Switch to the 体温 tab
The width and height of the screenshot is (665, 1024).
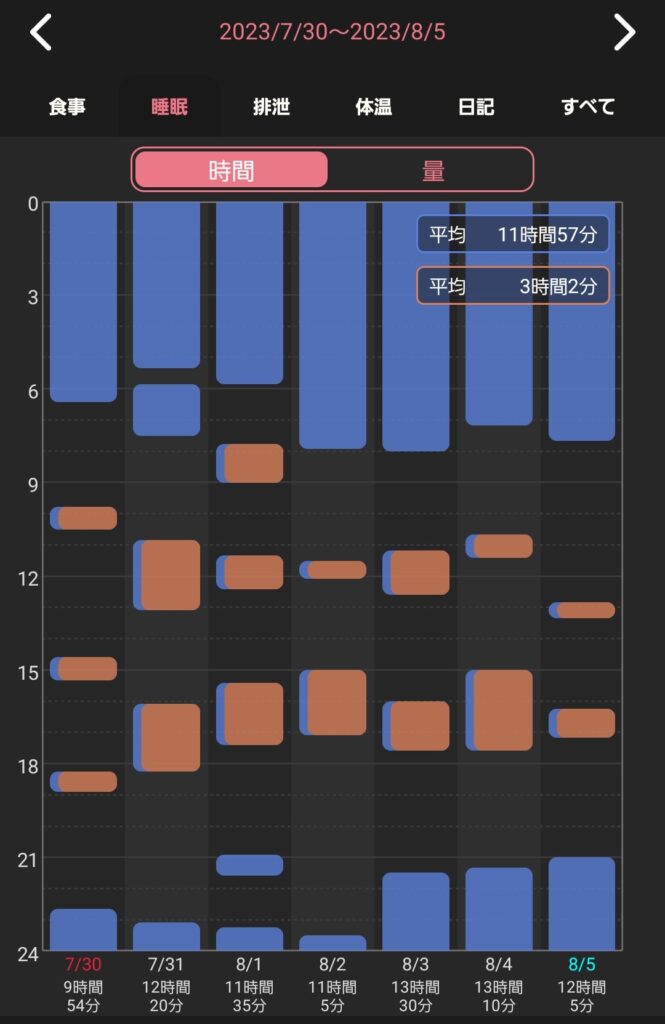pyautogui.click(x=373, y=107)
